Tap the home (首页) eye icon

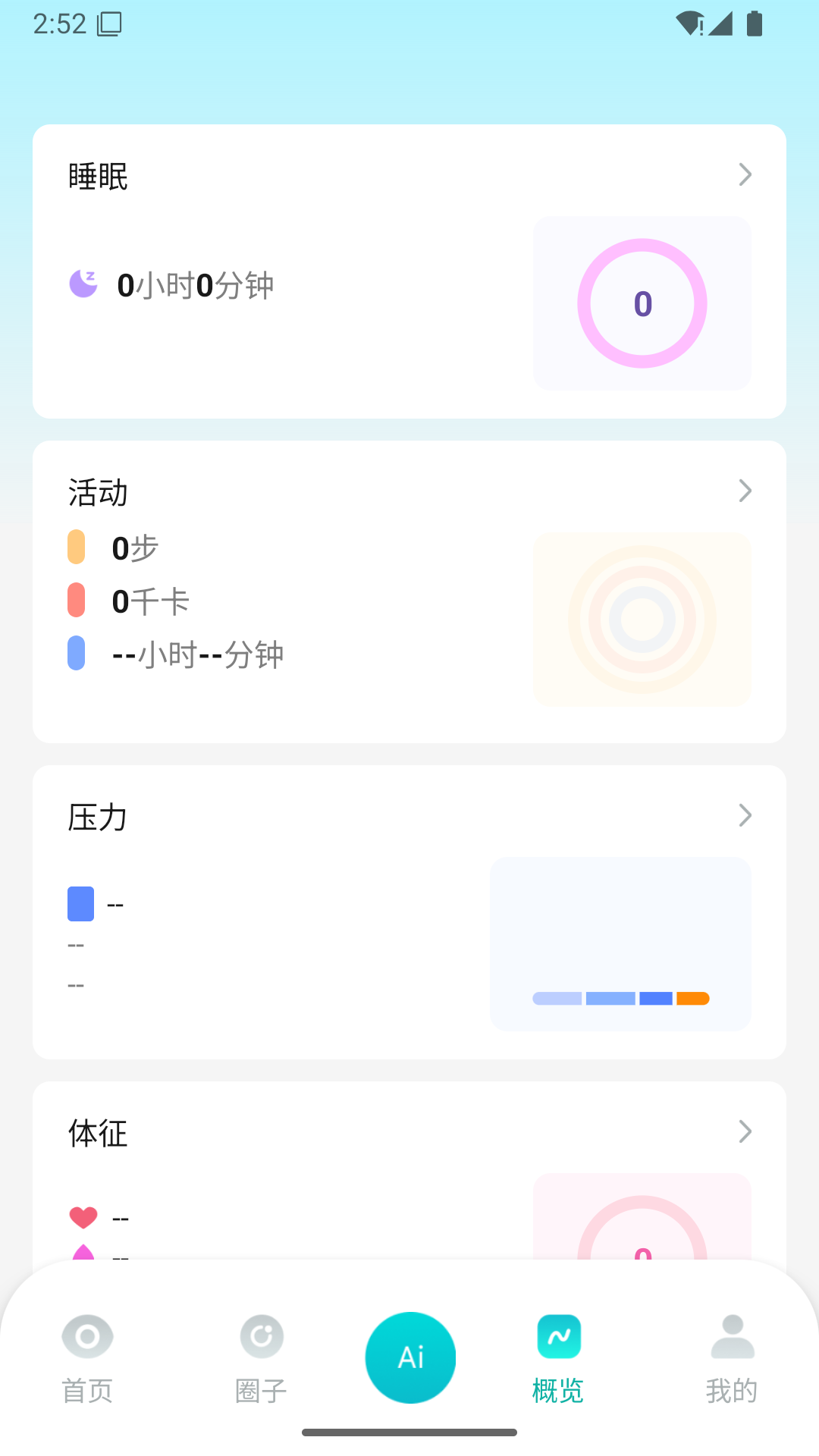click(87, 1335)
